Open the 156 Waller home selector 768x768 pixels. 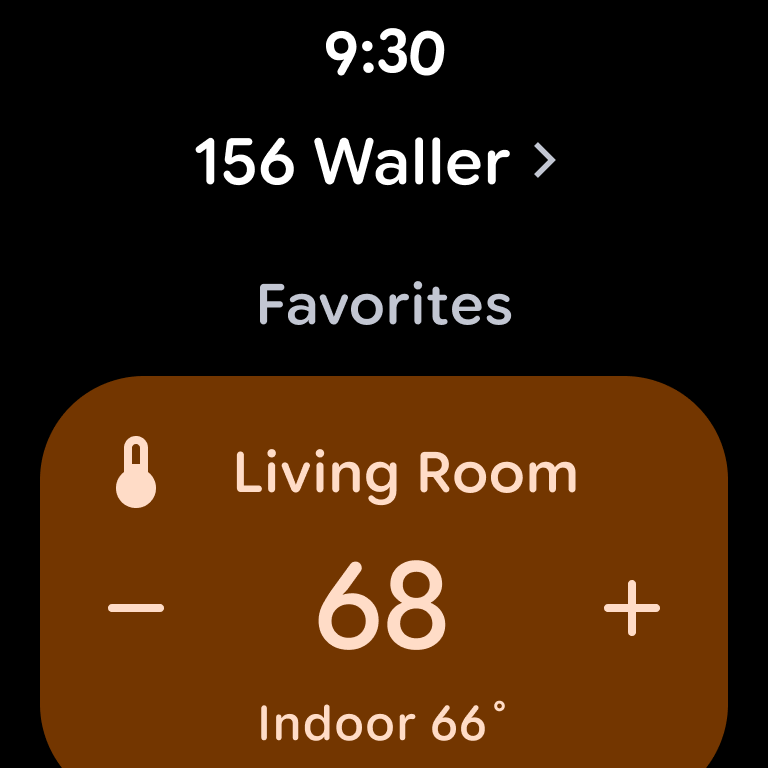pyautogui.click(x=375, y=161)
